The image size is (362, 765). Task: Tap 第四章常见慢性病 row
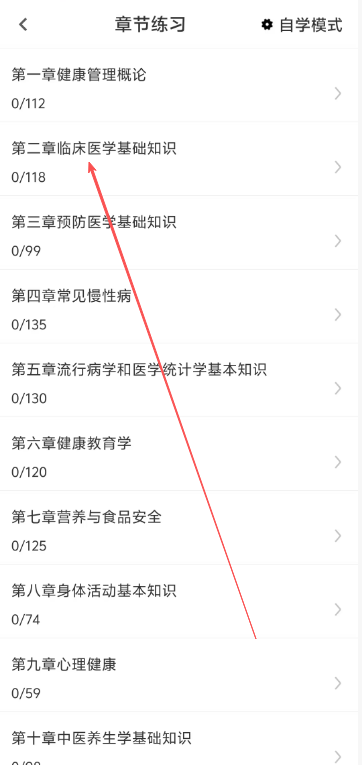point(179,306)
